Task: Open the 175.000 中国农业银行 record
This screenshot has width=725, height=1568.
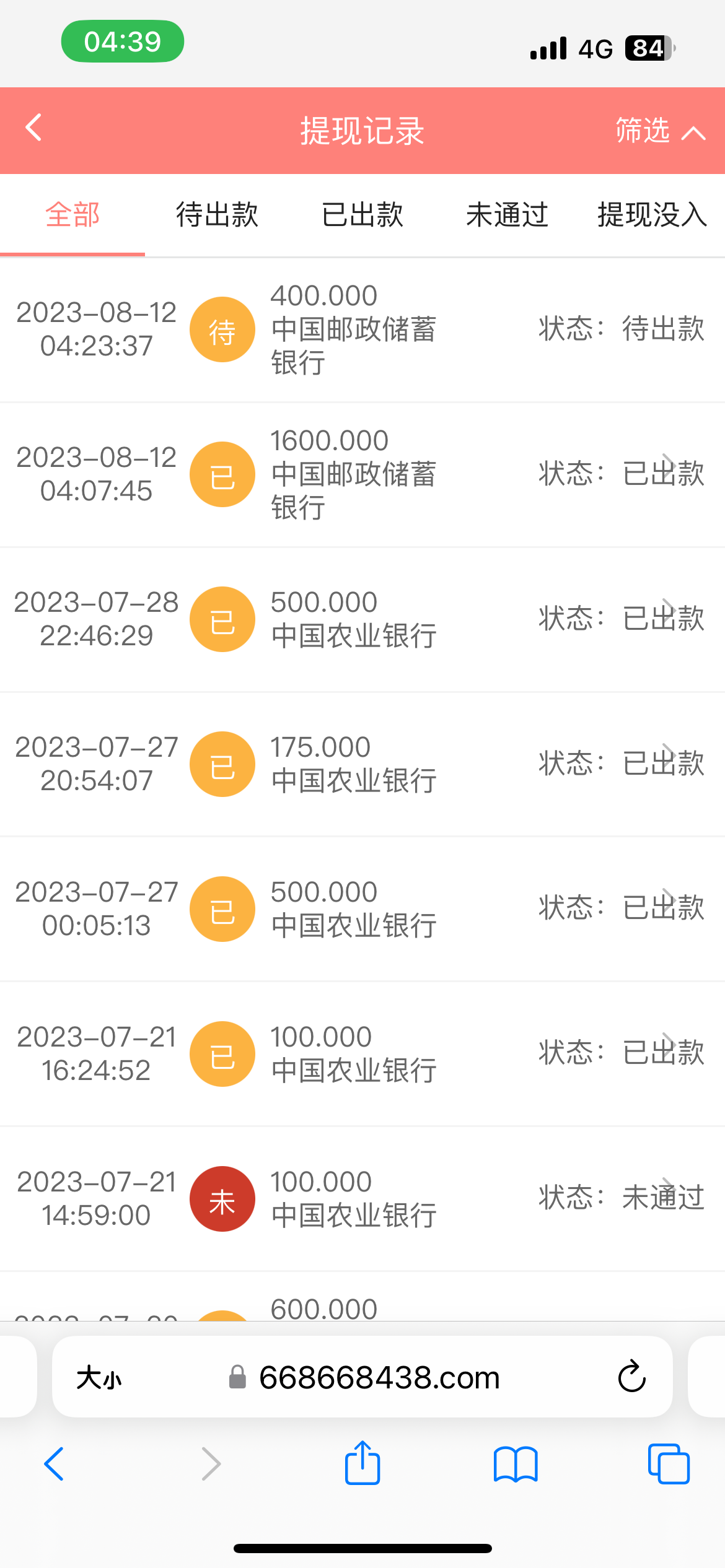Action: point(362,764)
